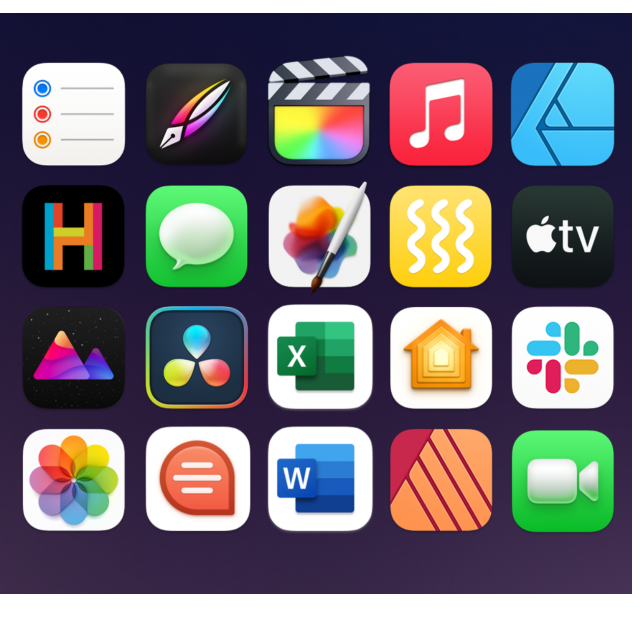Open the colorful H app icon

coord(73,236)
